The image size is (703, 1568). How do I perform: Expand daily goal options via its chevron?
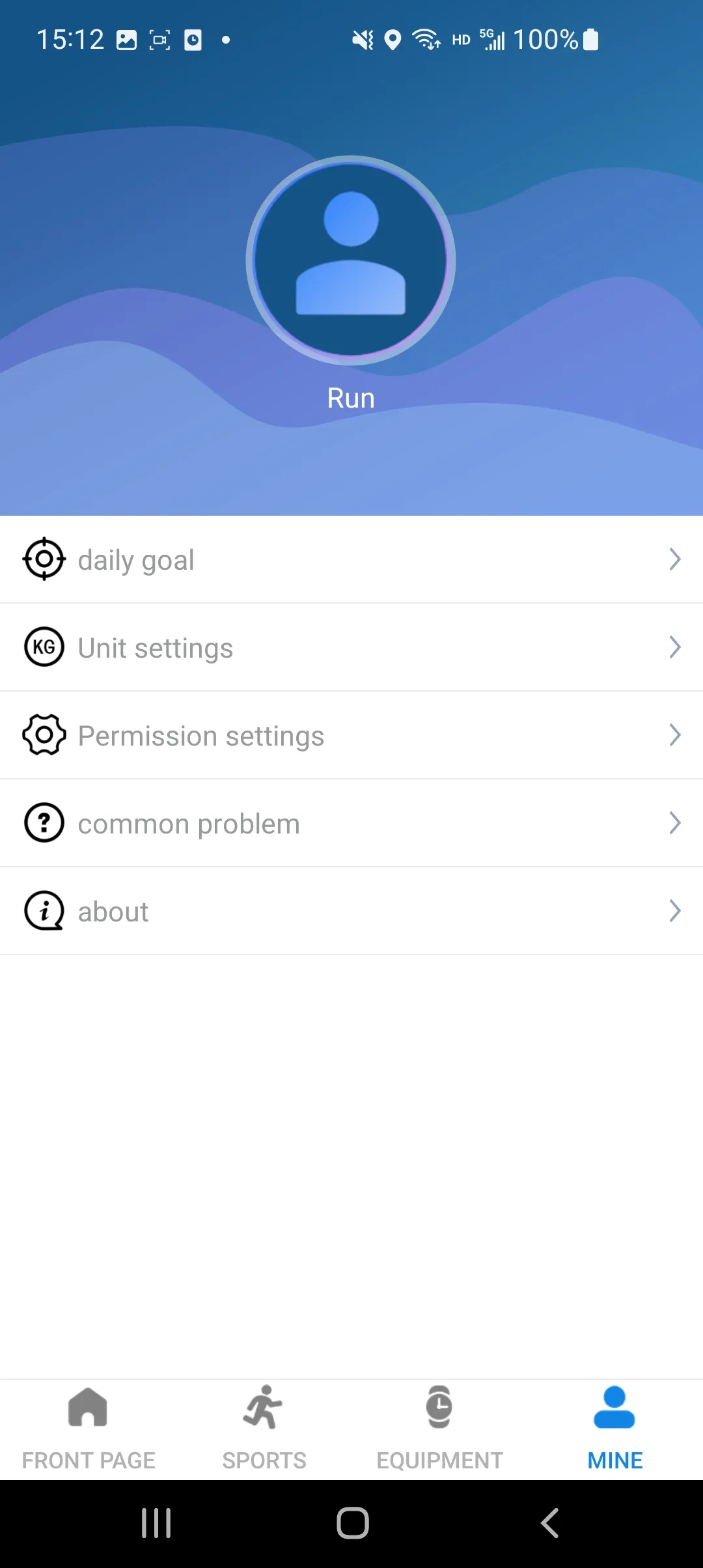pyautogui.click(x=675, y=559)
